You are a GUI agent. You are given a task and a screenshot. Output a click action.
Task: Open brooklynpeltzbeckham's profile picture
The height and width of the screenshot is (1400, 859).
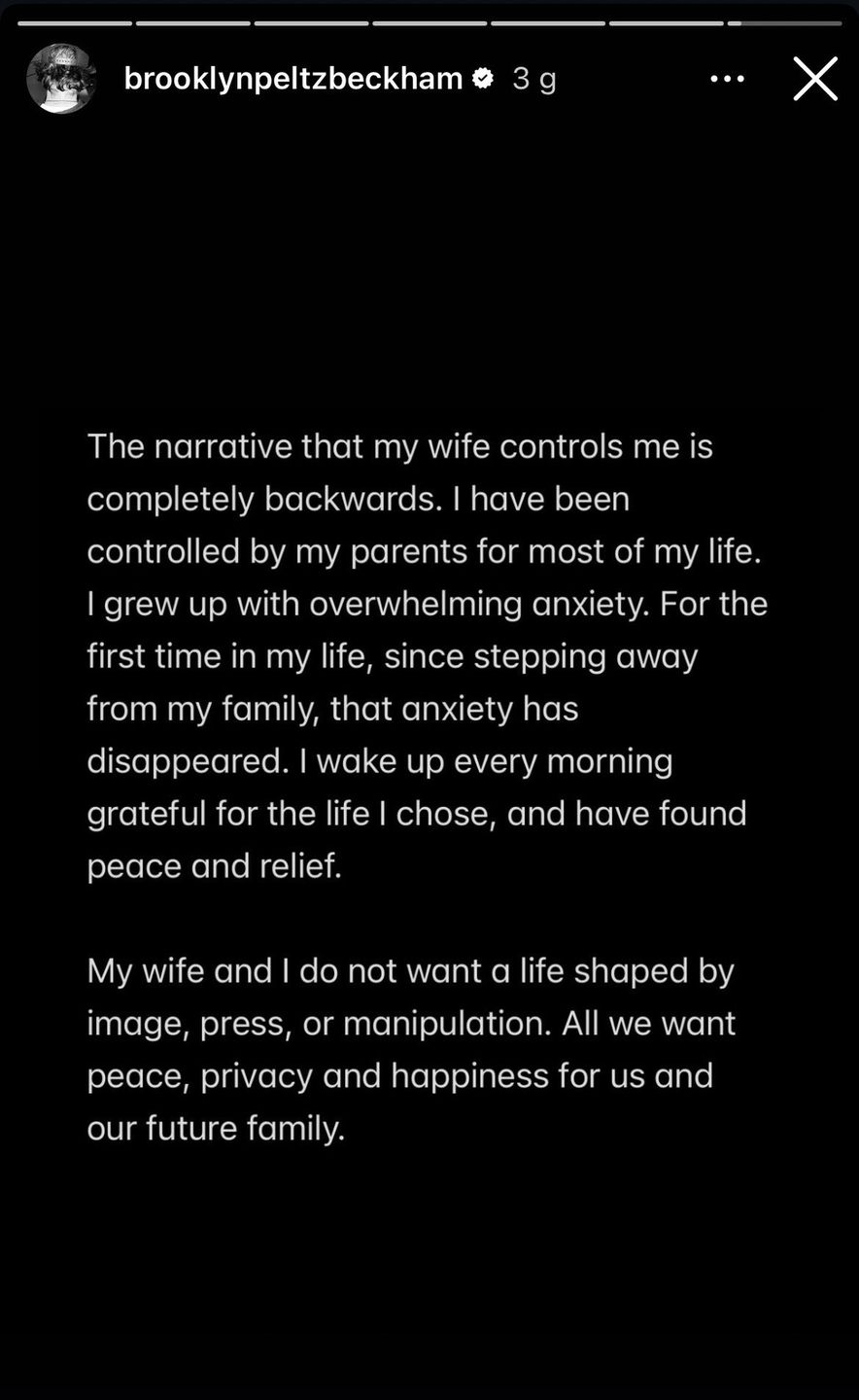tap(60, 79)
